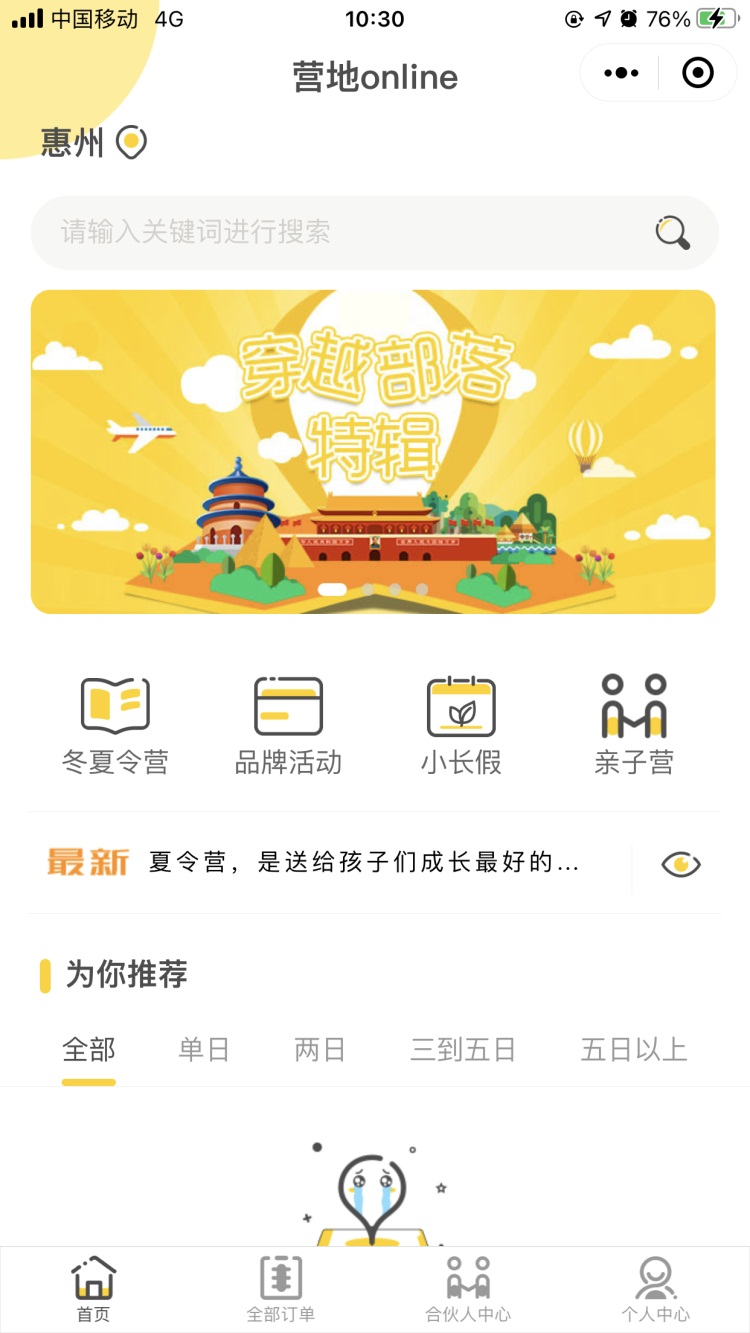
Task: Close the mini program via circle icon
Action: click(697, 73)
